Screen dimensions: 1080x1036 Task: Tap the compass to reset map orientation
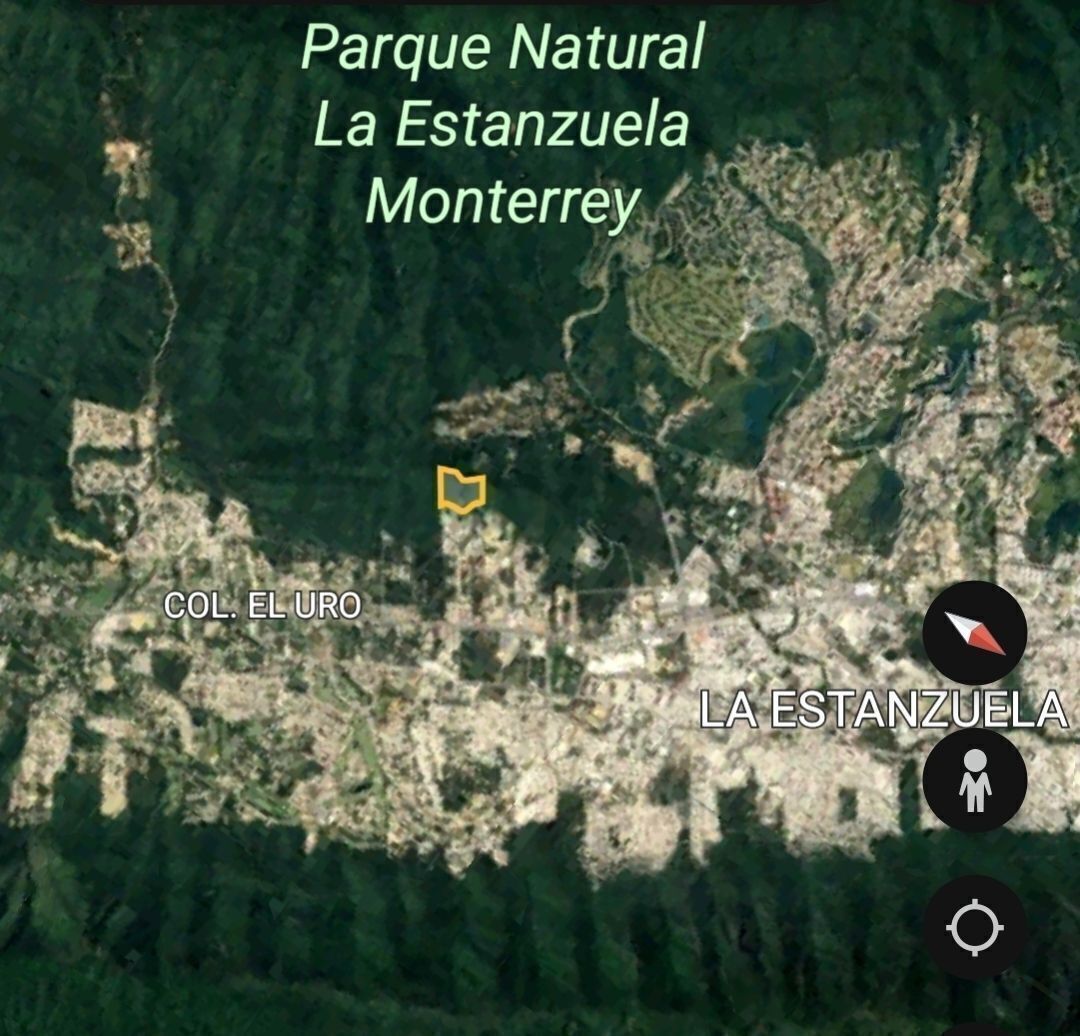974,633
